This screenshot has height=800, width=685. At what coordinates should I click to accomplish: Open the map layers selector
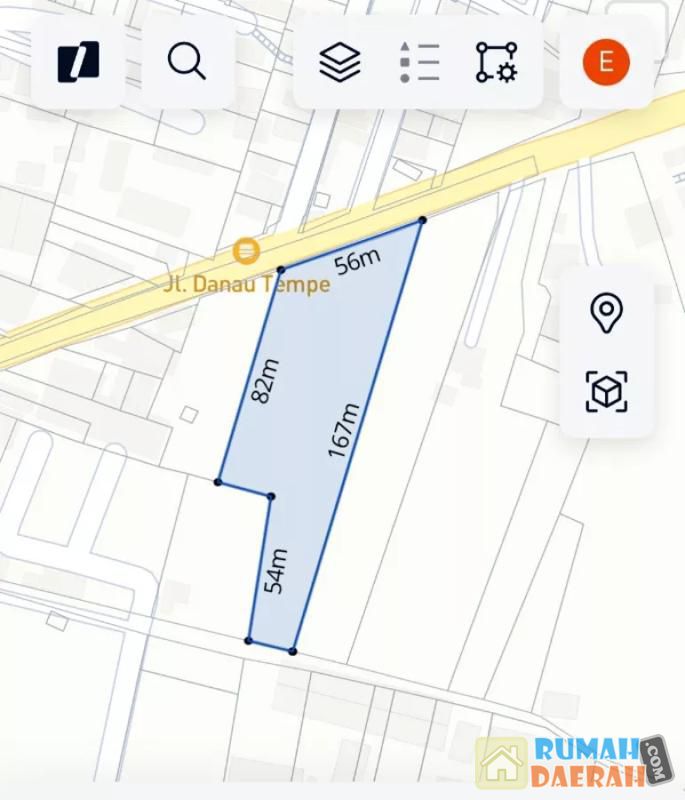tap(340, 62)
